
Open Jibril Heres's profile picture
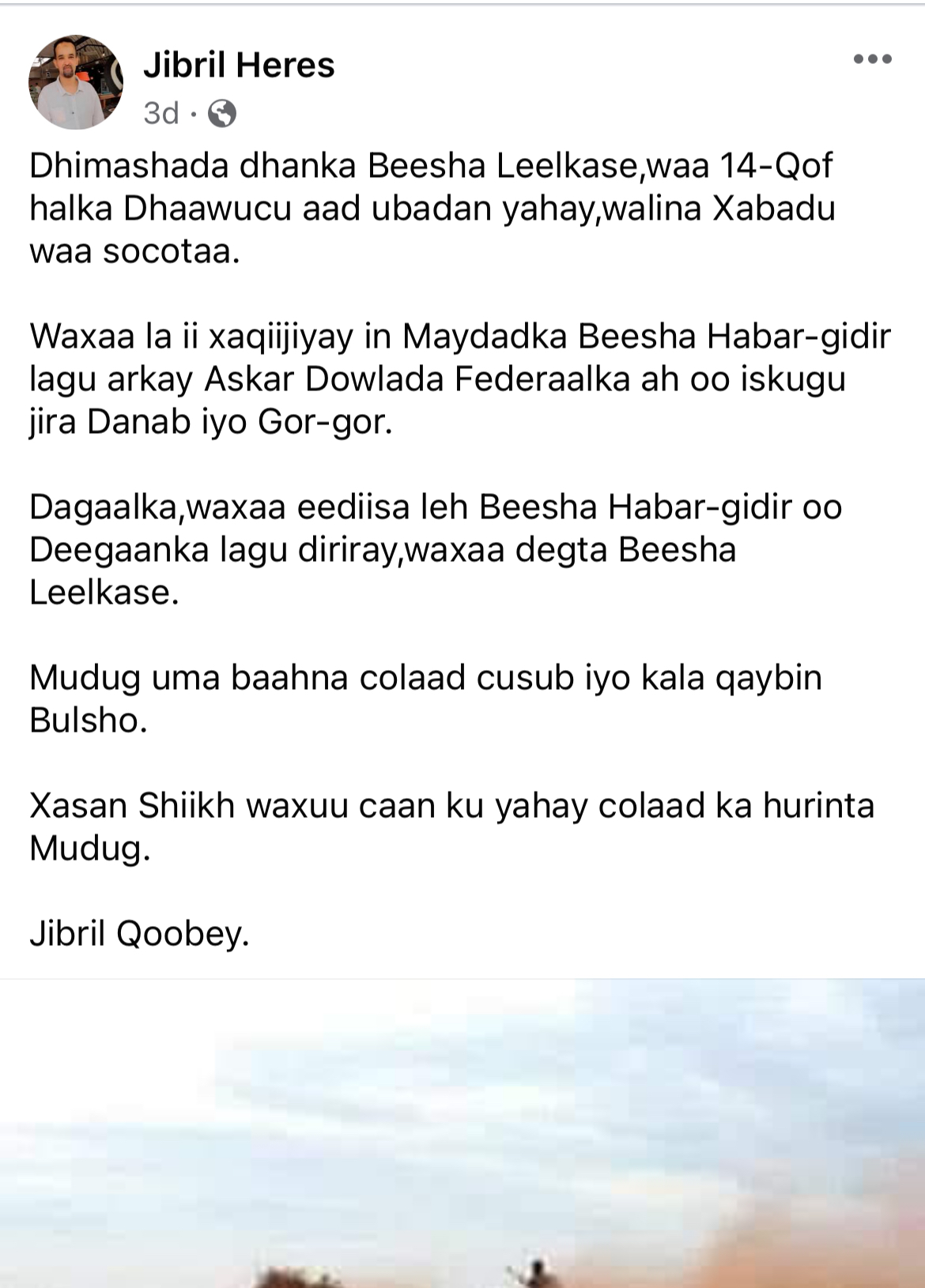[76, 82]
